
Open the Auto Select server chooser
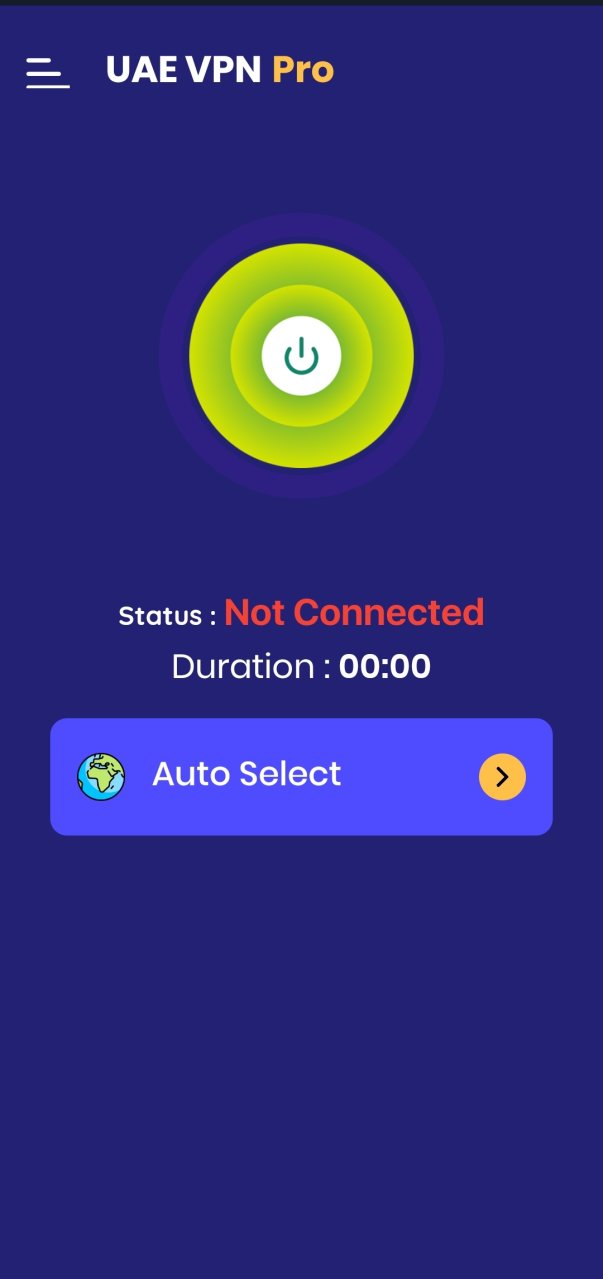[x=301, y=776]
